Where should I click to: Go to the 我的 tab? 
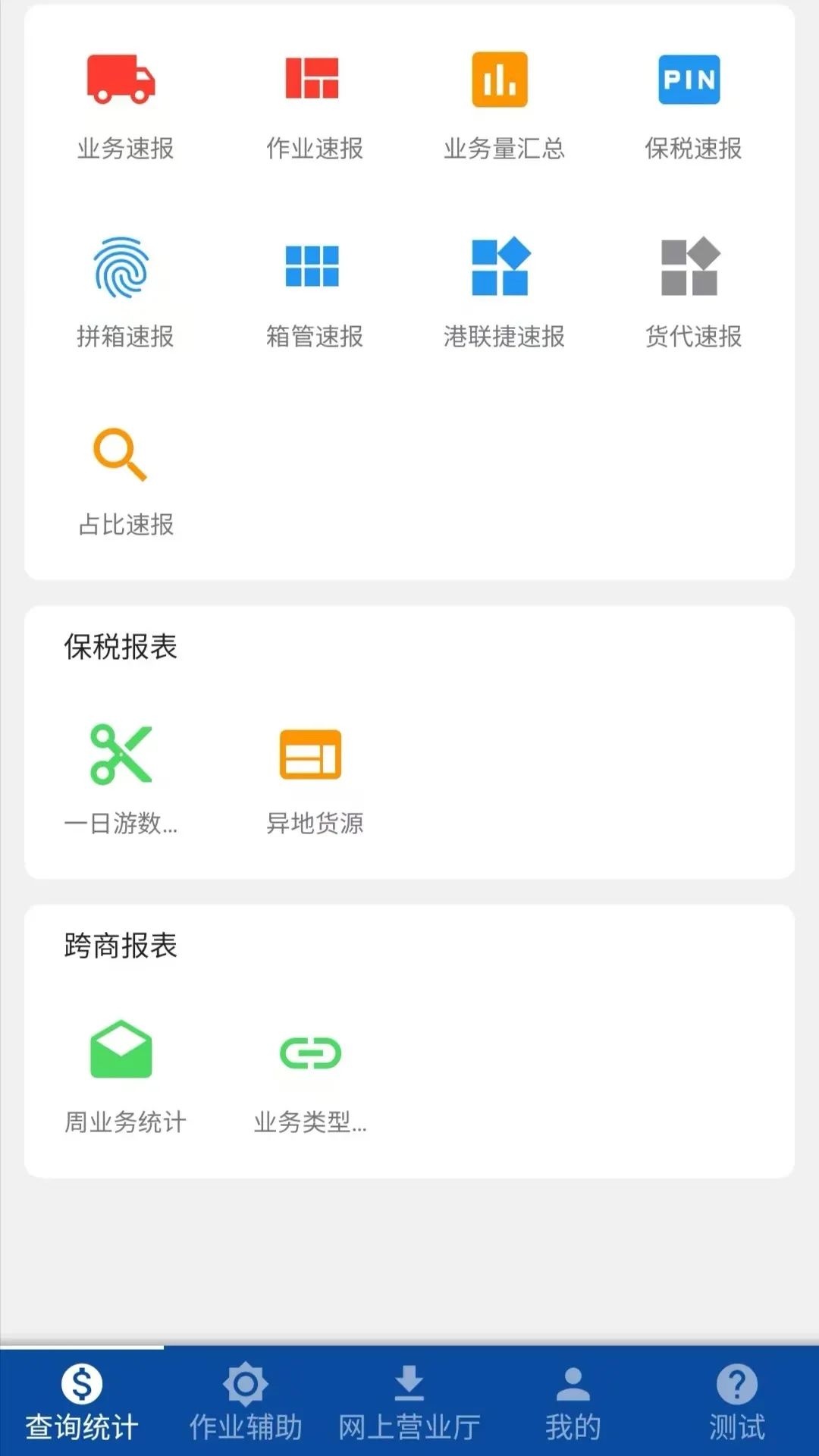pyautogui.click(x=573, y=1403)
